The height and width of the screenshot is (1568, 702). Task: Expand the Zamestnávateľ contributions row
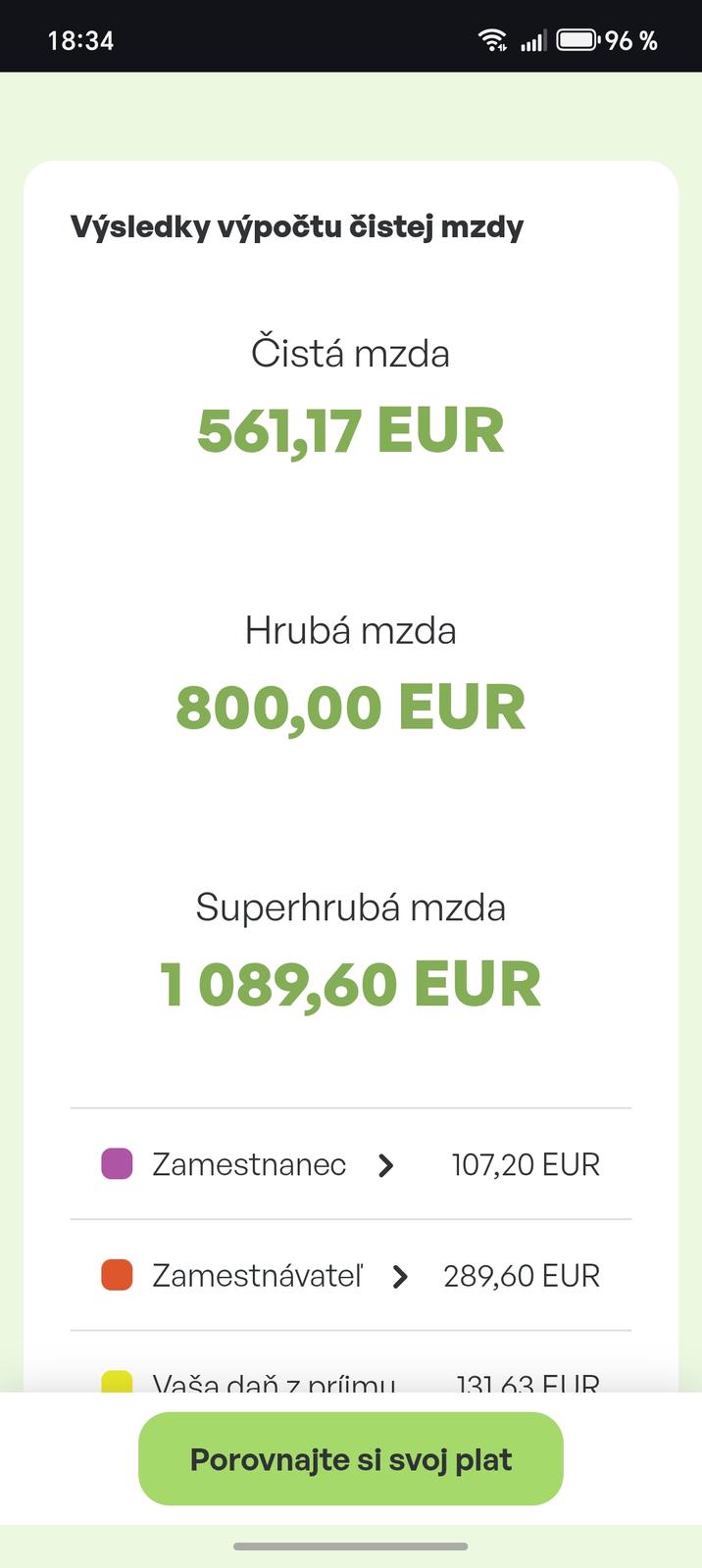pos(400,1277)
